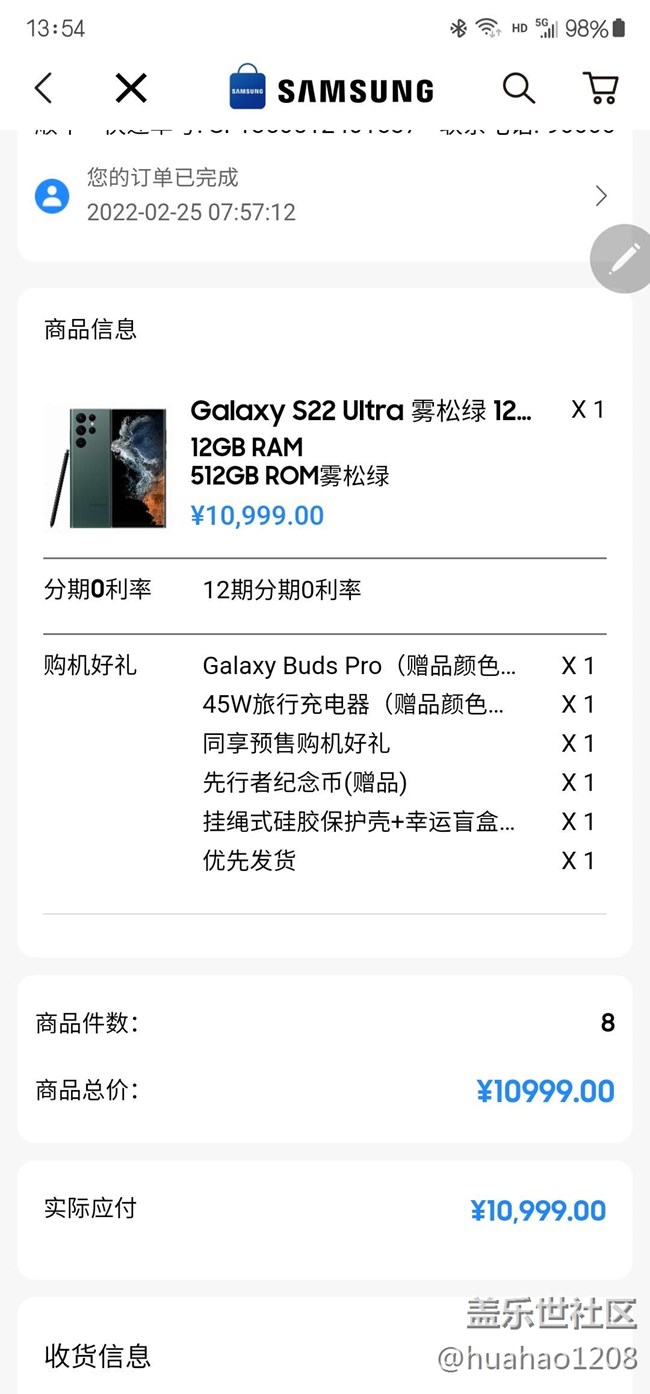Viewport: 650px width, 1394px height.
Task: Go back using the arrow icon
Action: [43, 89]
